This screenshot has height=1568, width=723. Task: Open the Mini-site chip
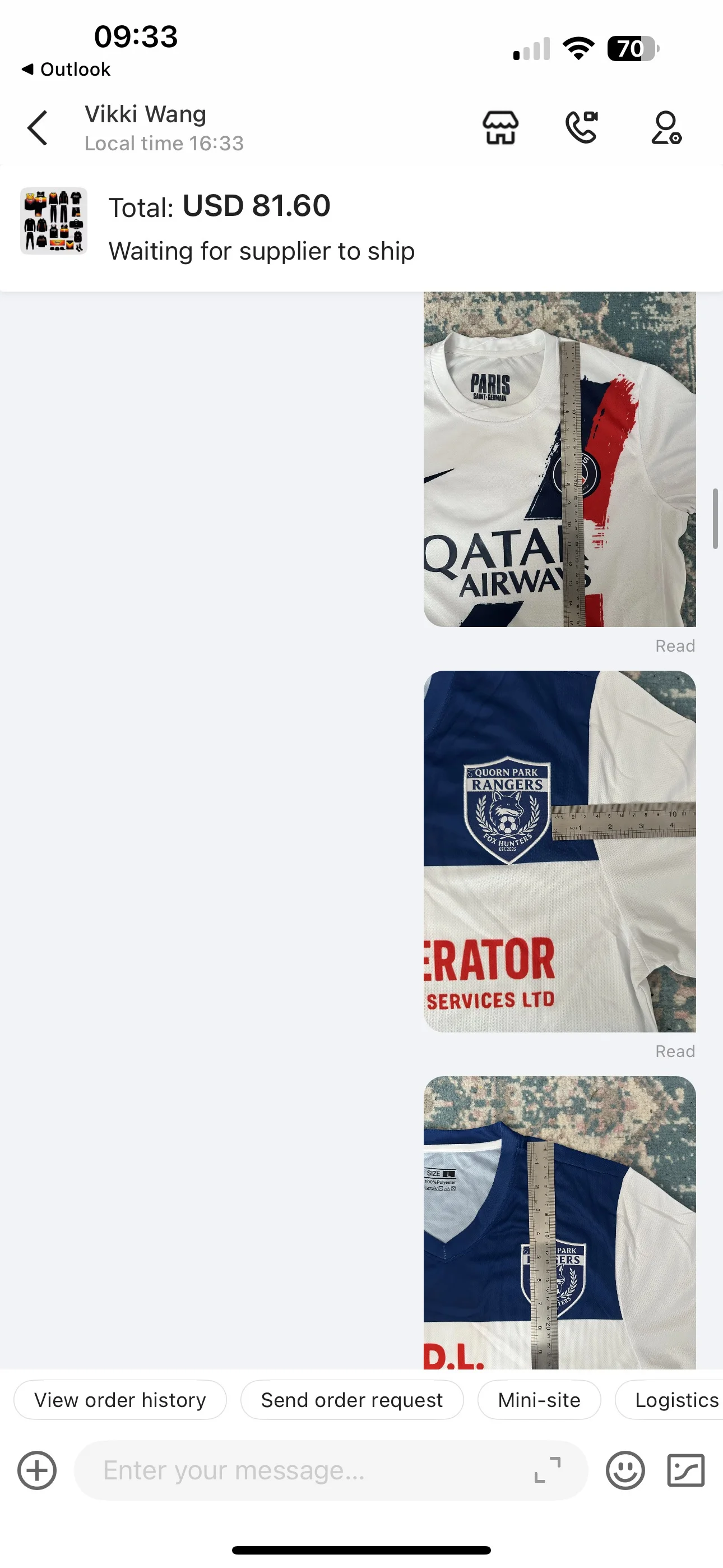point(539,1399)
